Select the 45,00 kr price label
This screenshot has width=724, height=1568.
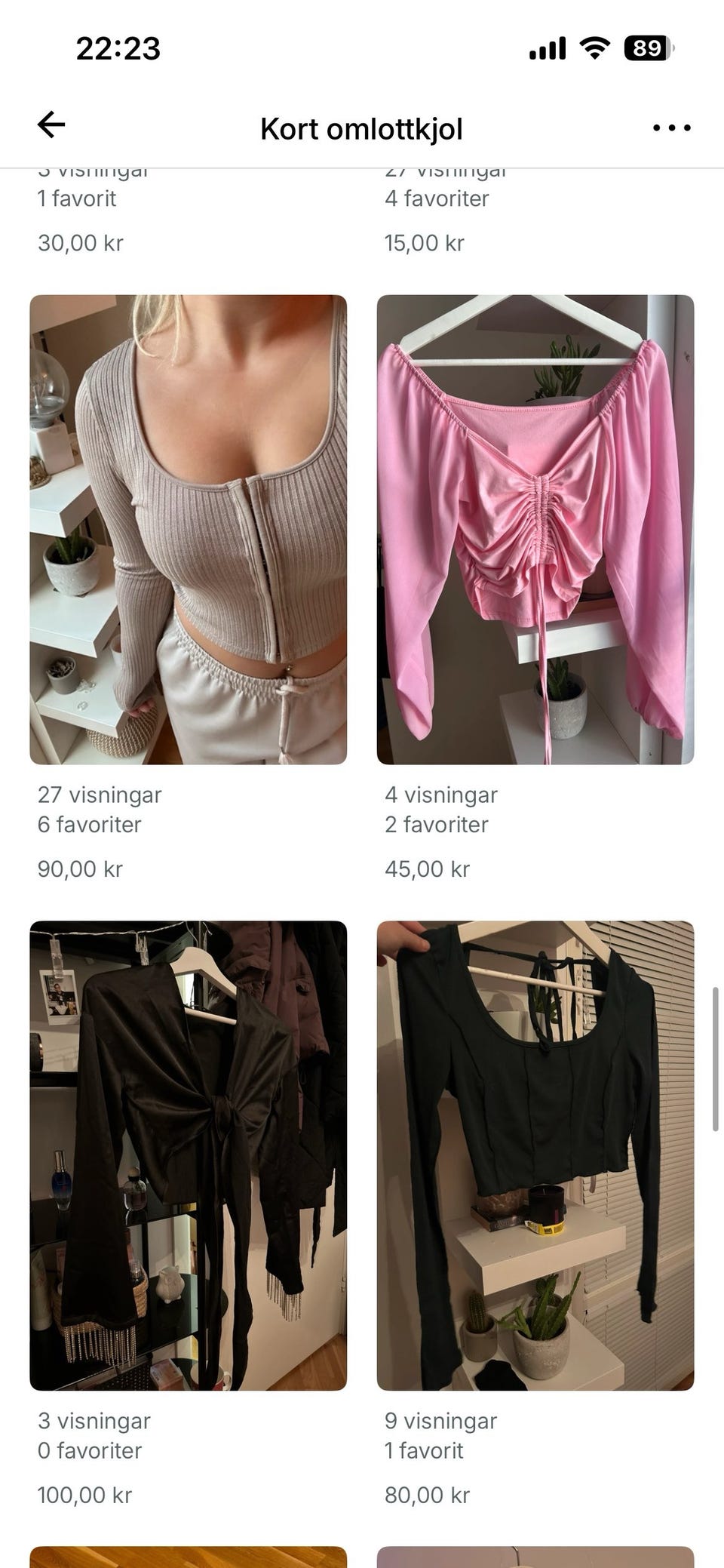[x=428, y=868]
